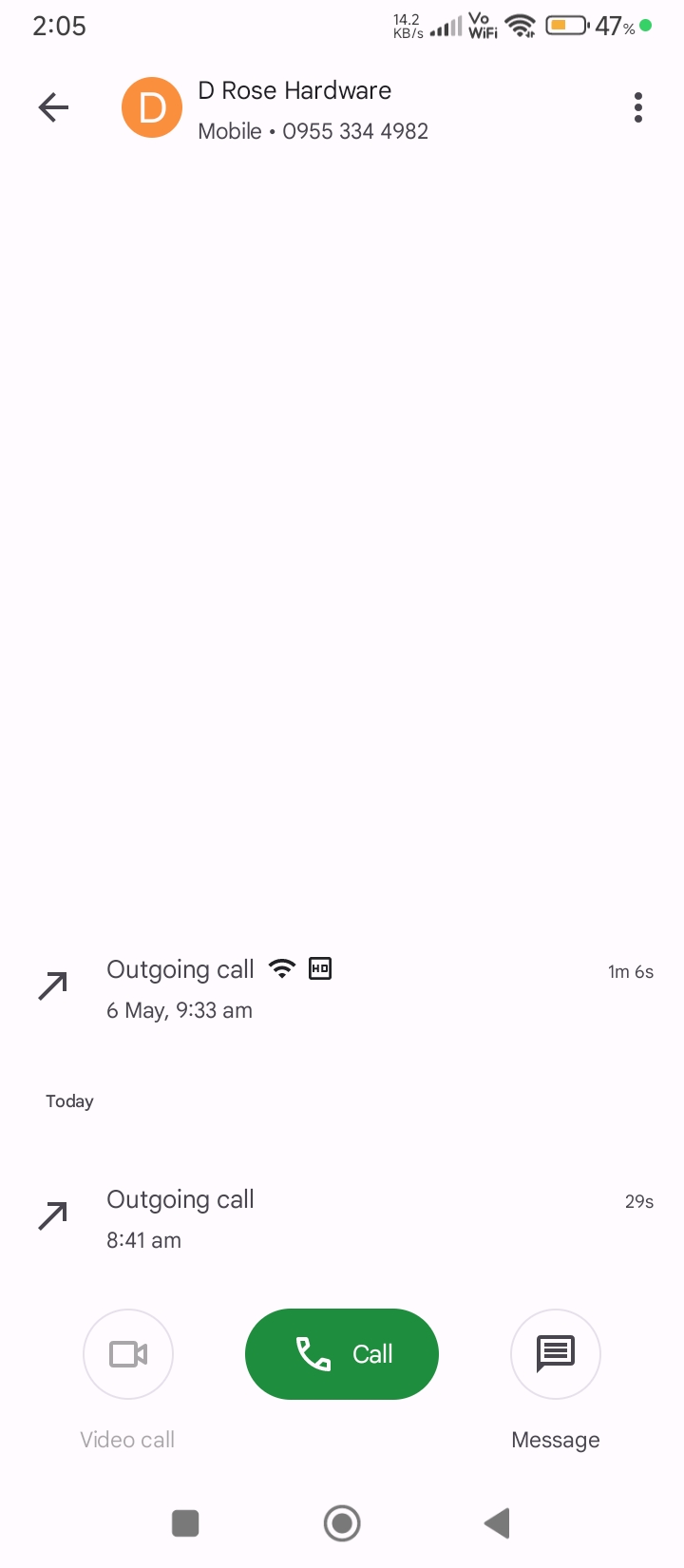The image size is (684, 1568).
Task: Tap D Rose Hardware contact avatar
Action: click(x=152, y=107)
